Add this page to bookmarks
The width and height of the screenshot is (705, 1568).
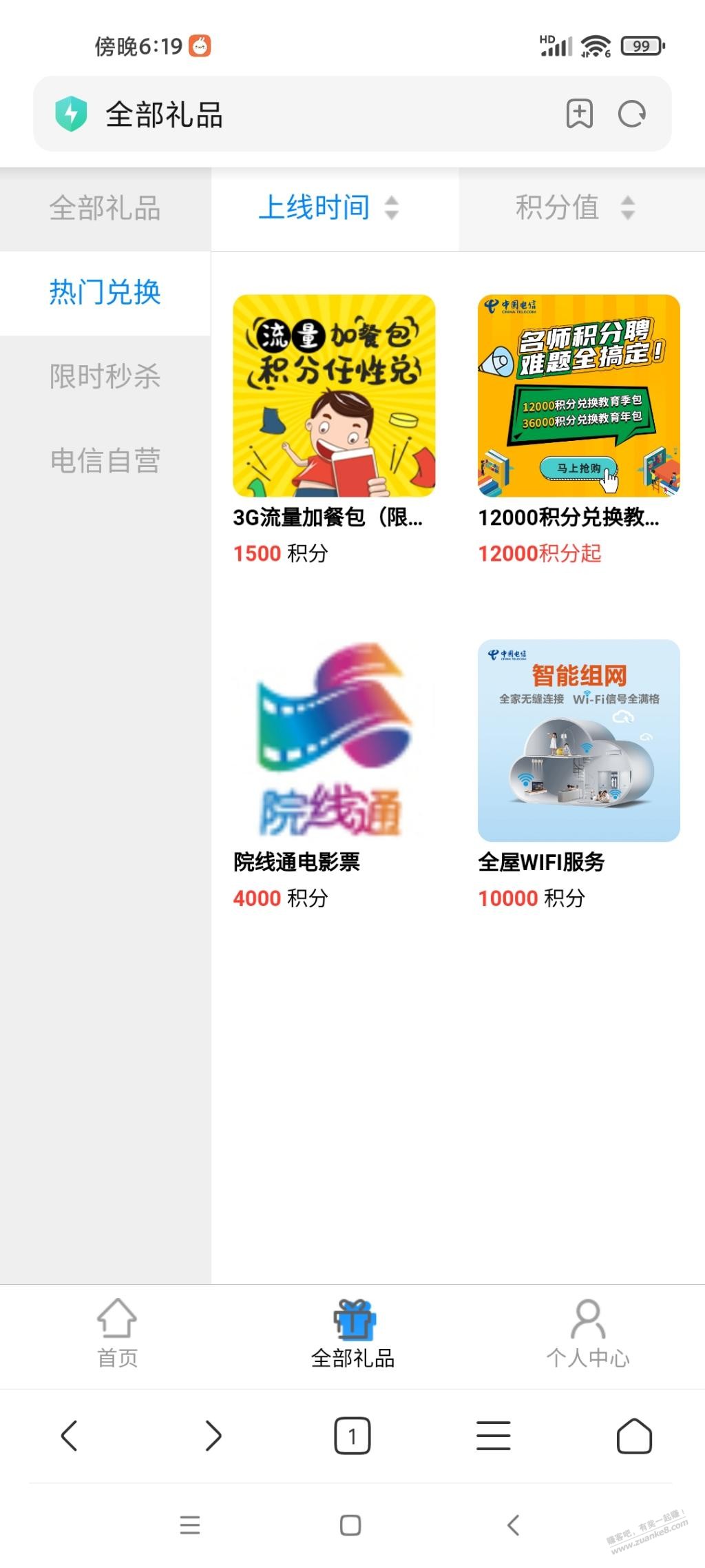pyautogui.click(x=579, y=114)
